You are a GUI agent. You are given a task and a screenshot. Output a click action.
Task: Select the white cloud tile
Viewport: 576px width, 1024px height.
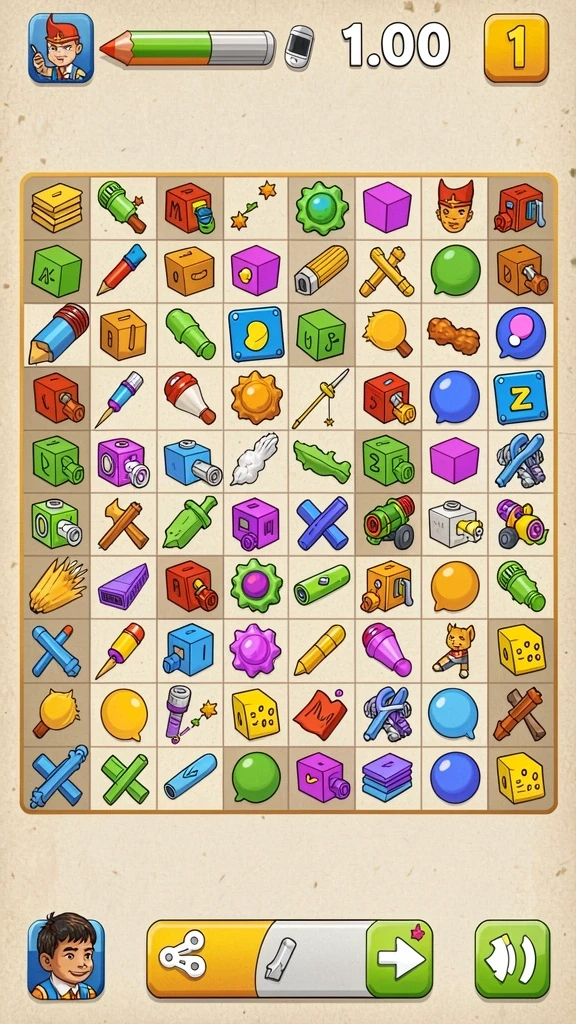pos(255,459)
